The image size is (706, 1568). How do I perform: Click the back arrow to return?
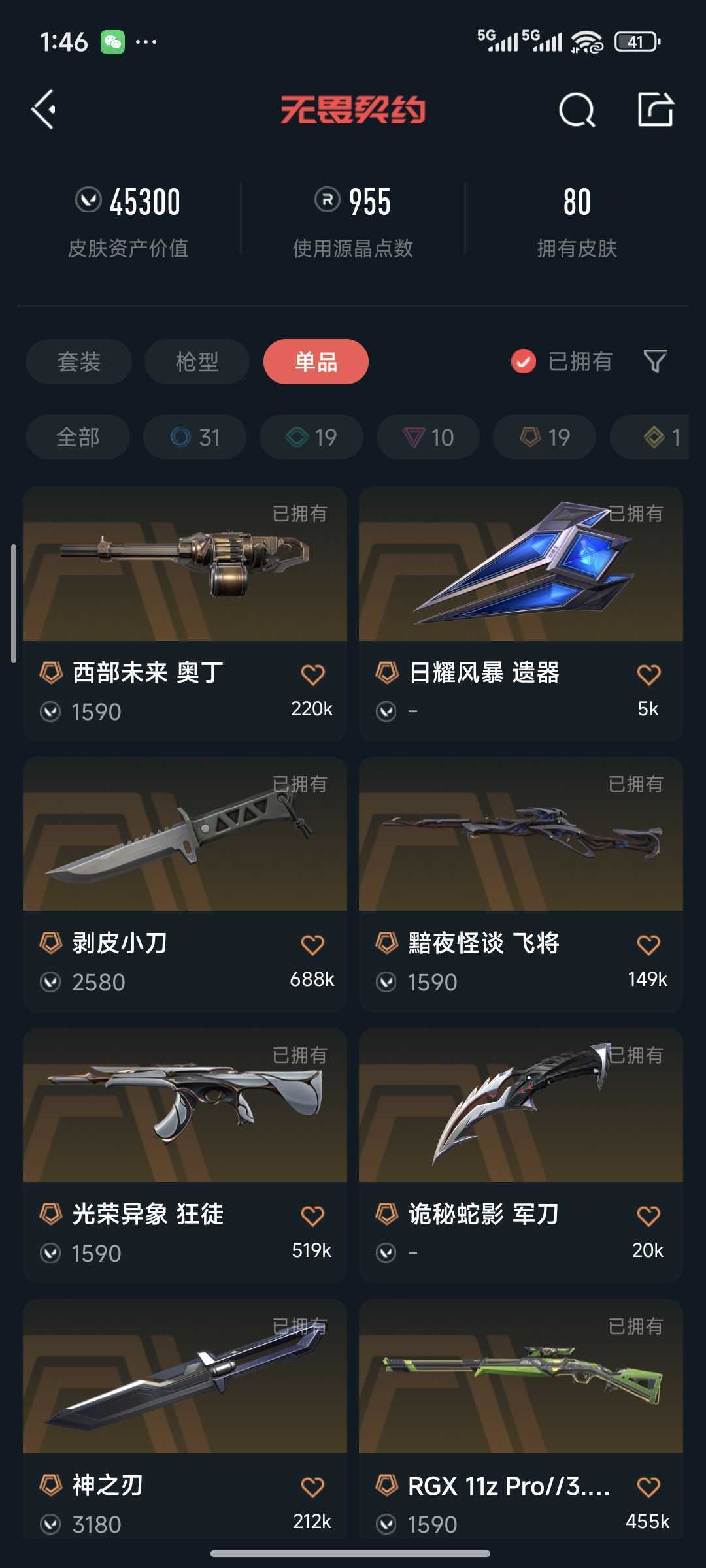tap(43, 108)
